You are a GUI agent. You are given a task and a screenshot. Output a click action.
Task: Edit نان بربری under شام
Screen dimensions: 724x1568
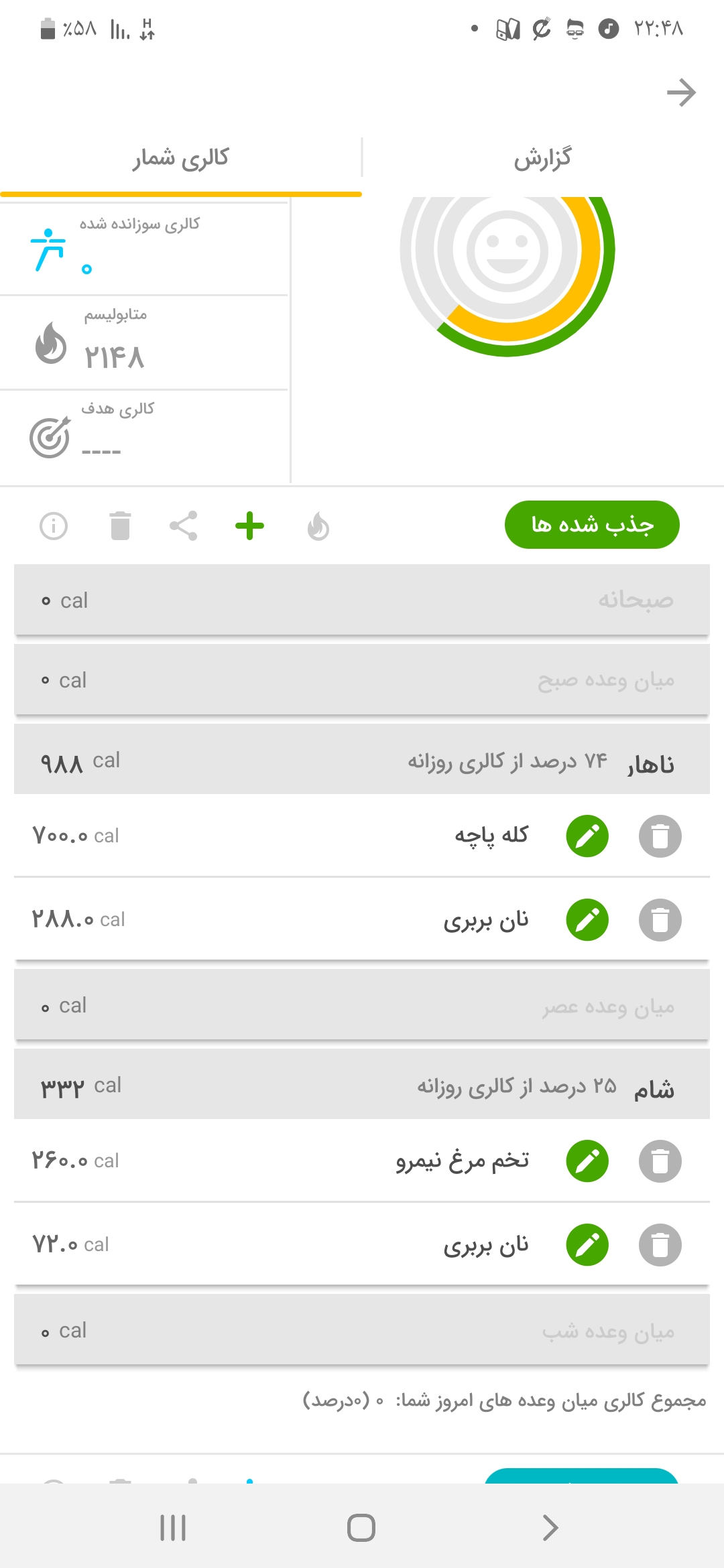point(587,1245)
